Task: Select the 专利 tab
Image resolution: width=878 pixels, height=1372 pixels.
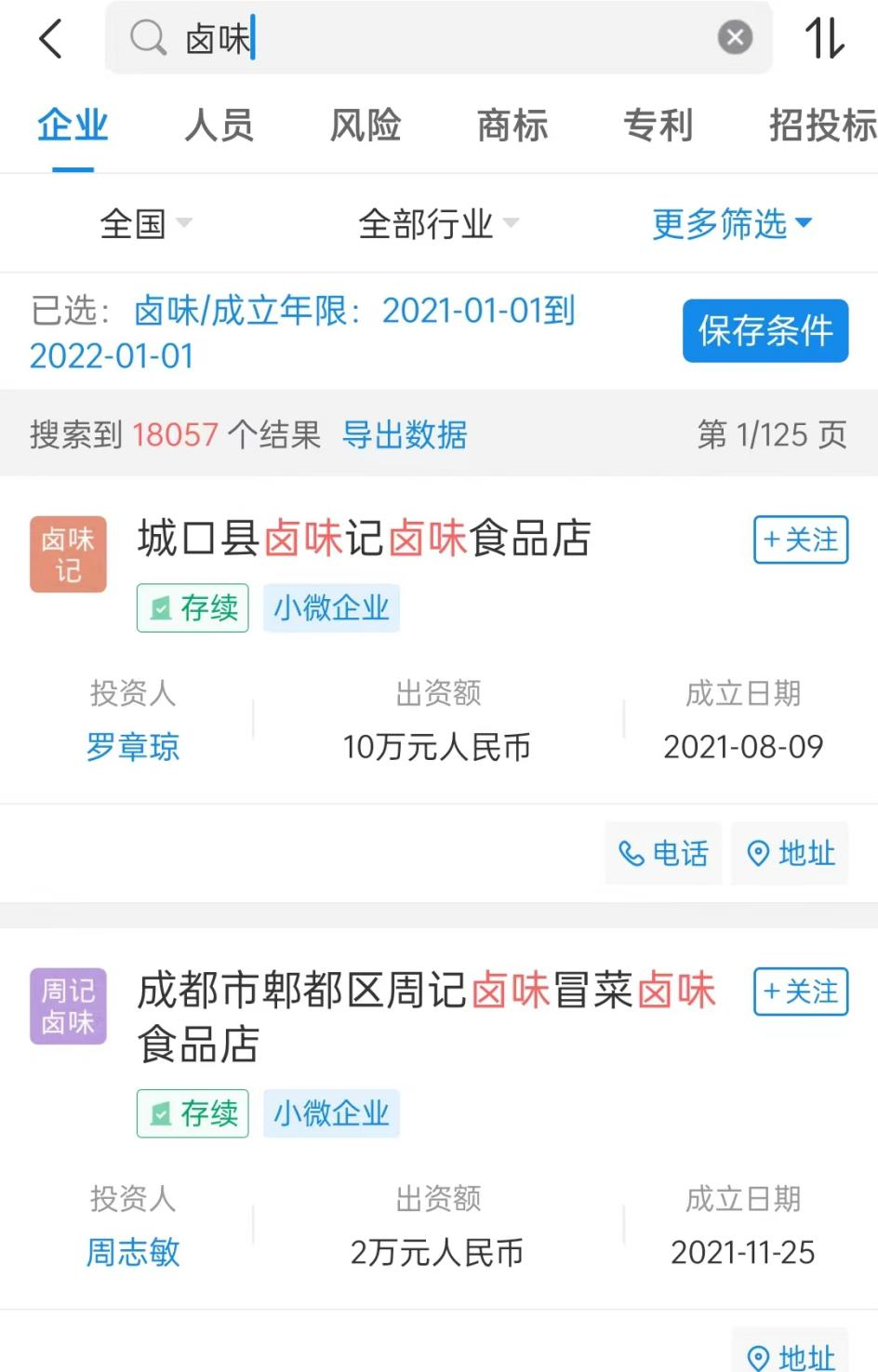Action: pyautogui.click(x=658, y=126)
